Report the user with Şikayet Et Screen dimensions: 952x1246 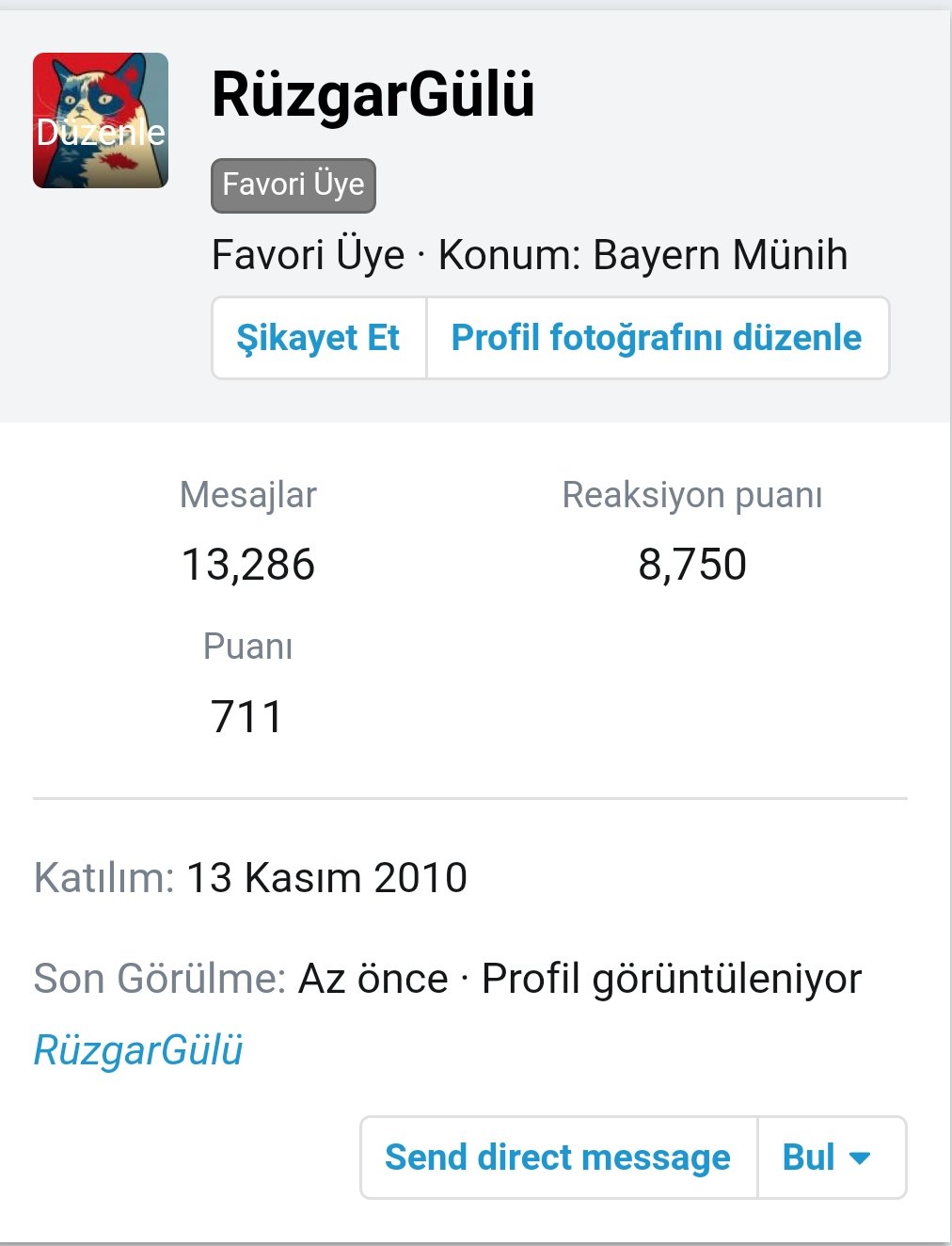coord(318,338)
